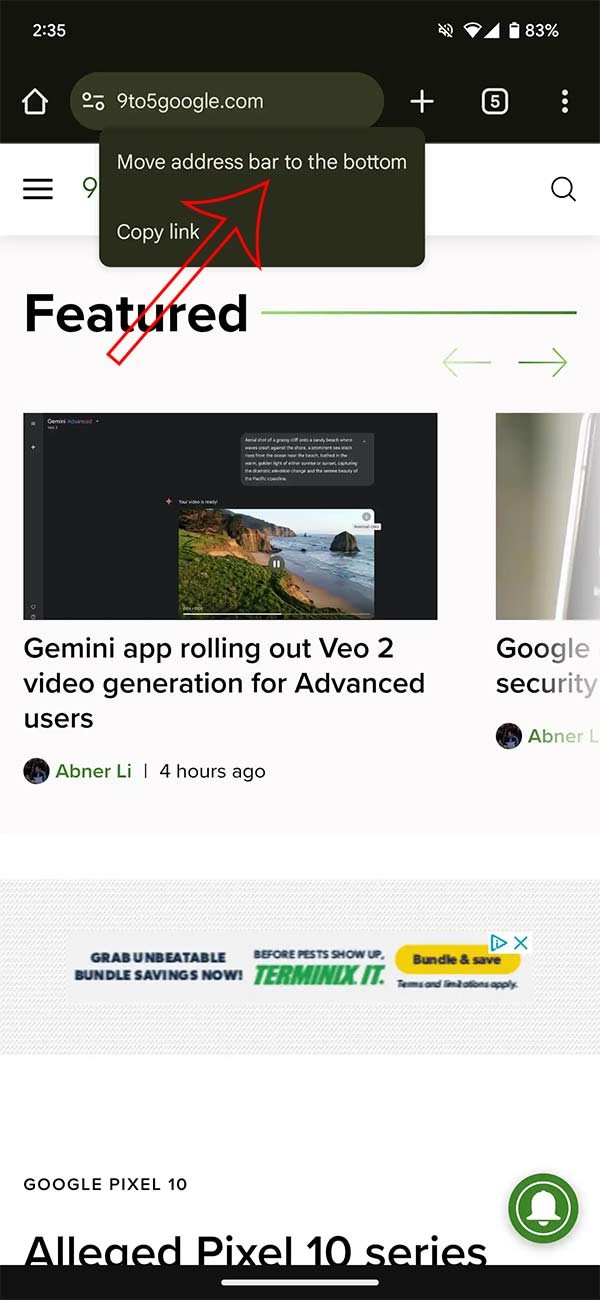Open the tab switcher showing 5 tabs

494,101
